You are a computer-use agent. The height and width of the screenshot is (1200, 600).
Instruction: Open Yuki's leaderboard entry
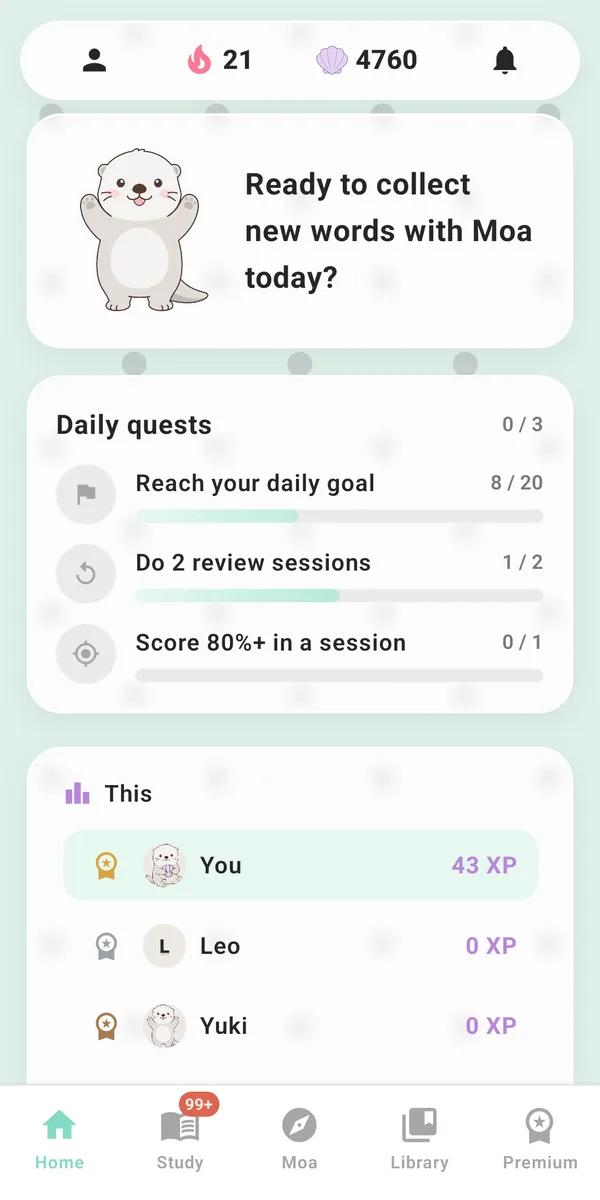pyautogui.click(x=300, y=1025)
